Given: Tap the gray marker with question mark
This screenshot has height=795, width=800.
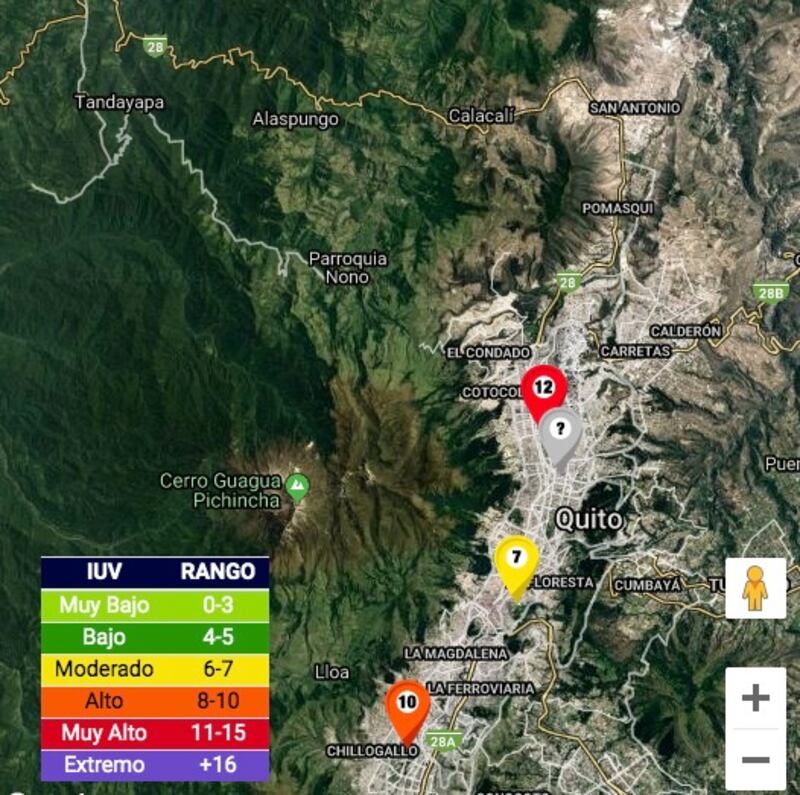Looking at the screenshot, I should pyautogui.click(x=561, y=432).
